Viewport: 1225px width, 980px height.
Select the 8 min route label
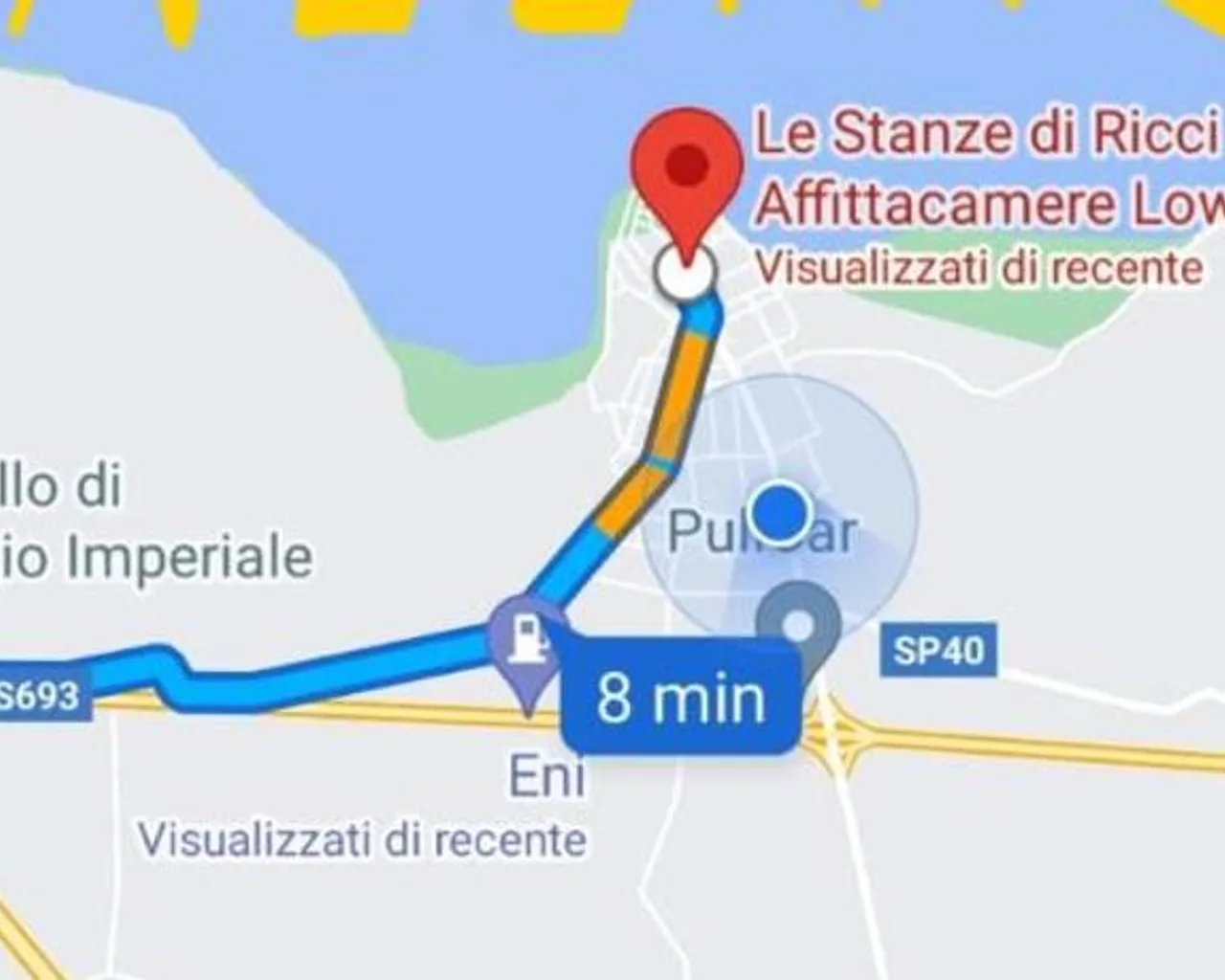tap(680, 697)
